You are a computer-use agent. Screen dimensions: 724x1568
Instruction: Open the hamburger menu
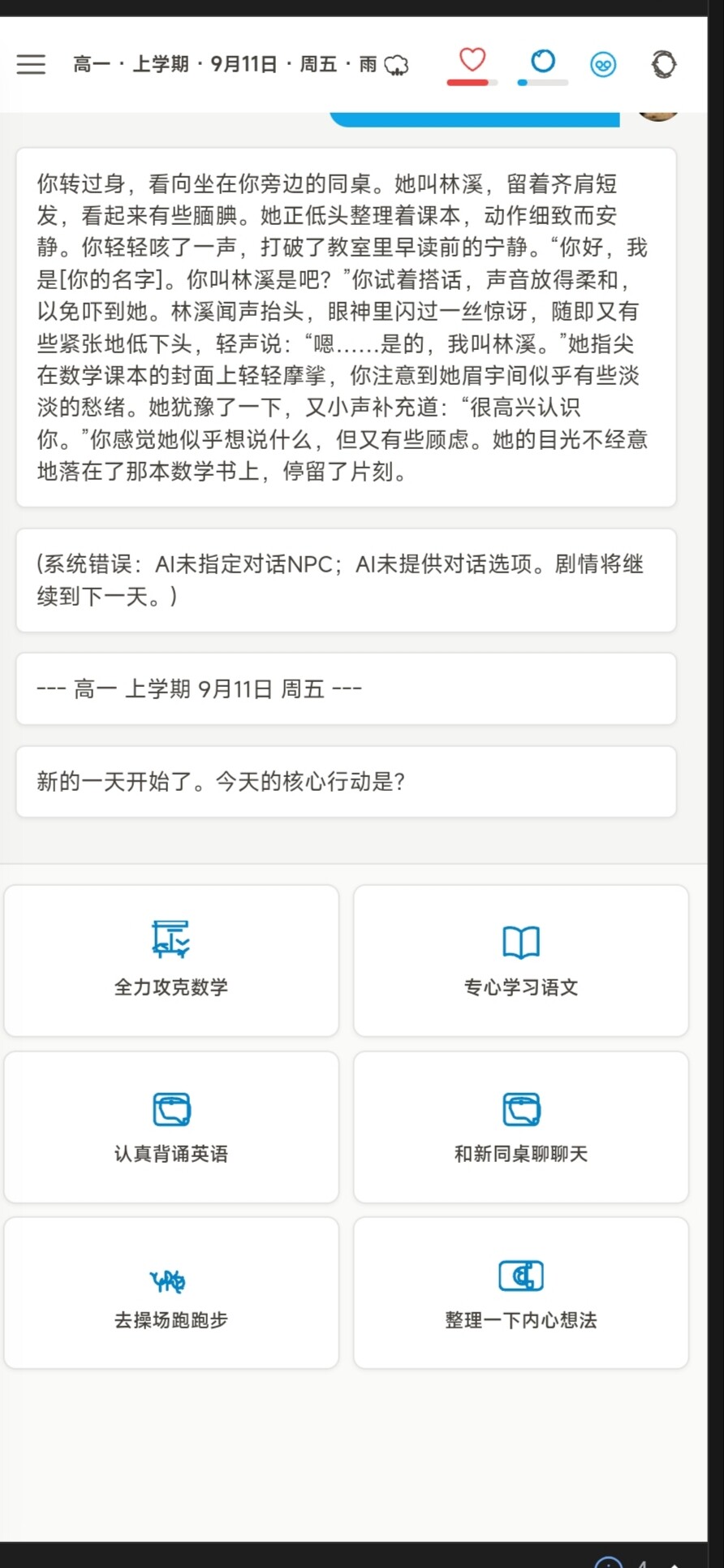31,64
